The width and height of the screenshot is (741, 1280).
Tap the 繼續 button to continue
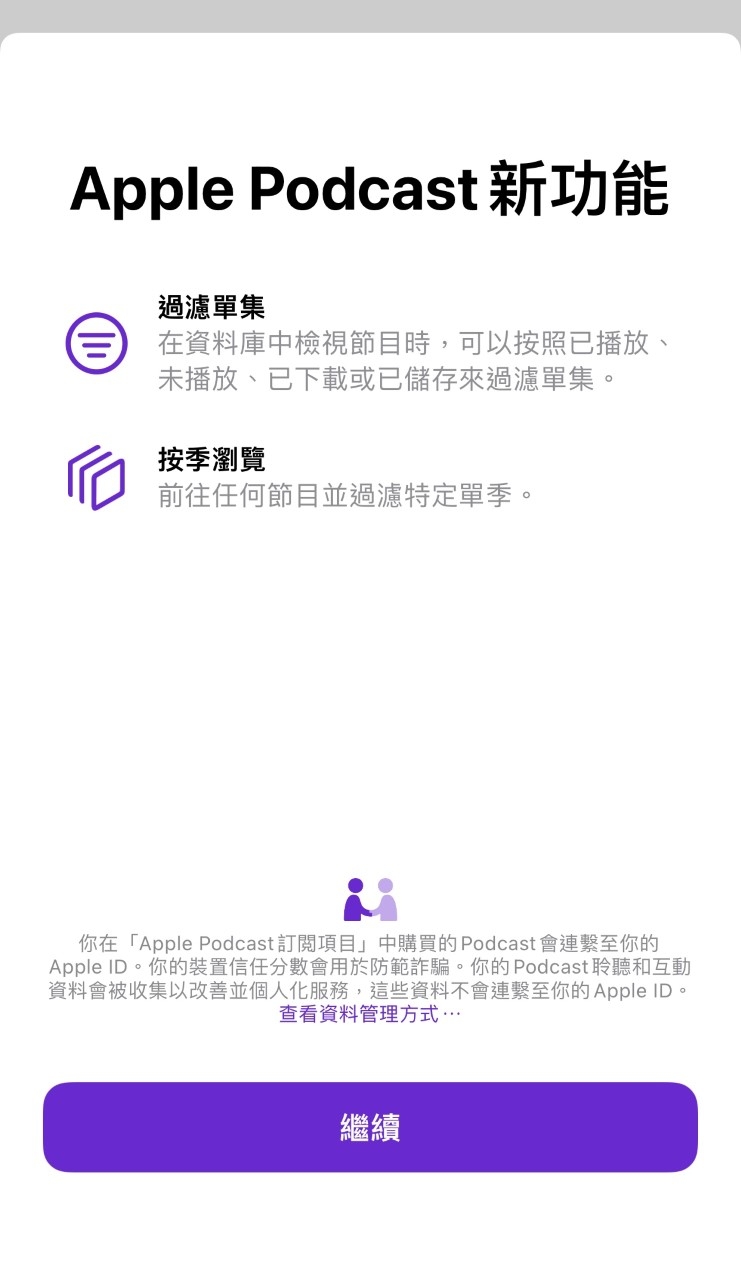(x=370, y=1127)
